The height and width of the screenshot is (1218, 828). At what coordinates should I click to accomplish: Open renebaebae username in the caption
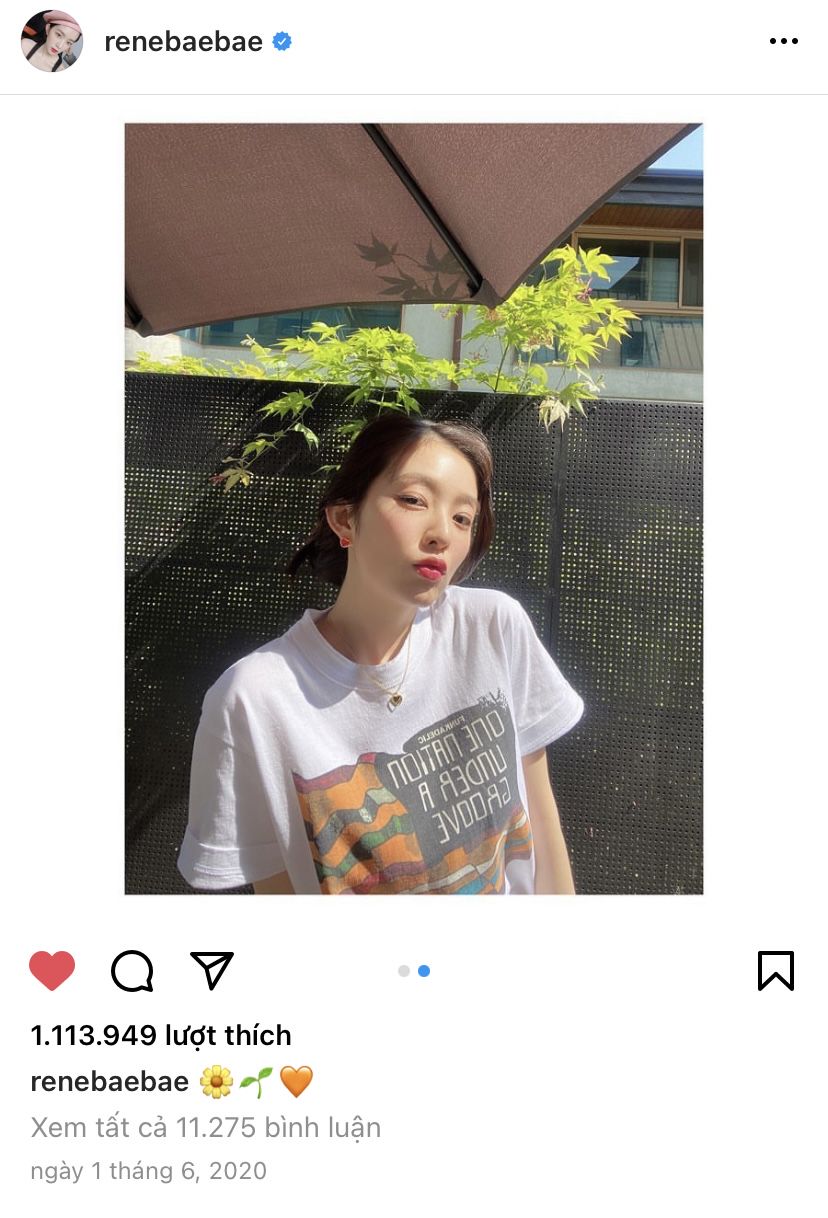pyautogui.click(x=110, y=1082)
